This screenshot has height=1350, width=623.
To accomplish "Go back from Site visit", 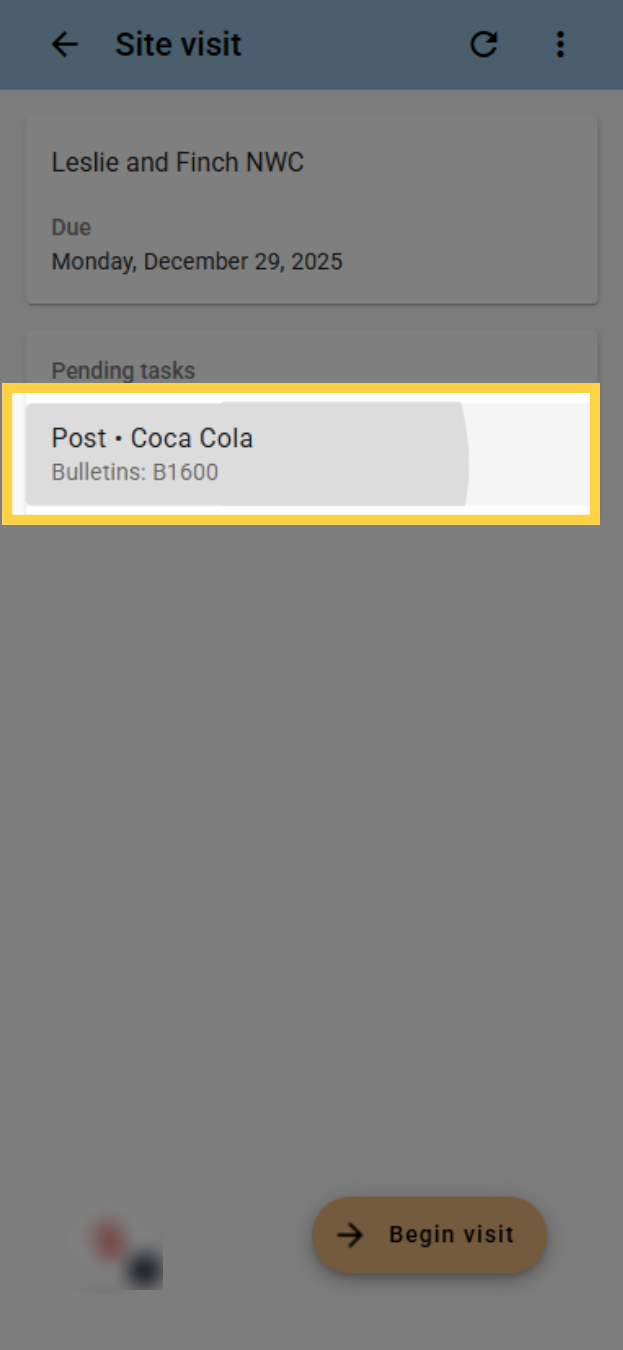I will (65, 45).
